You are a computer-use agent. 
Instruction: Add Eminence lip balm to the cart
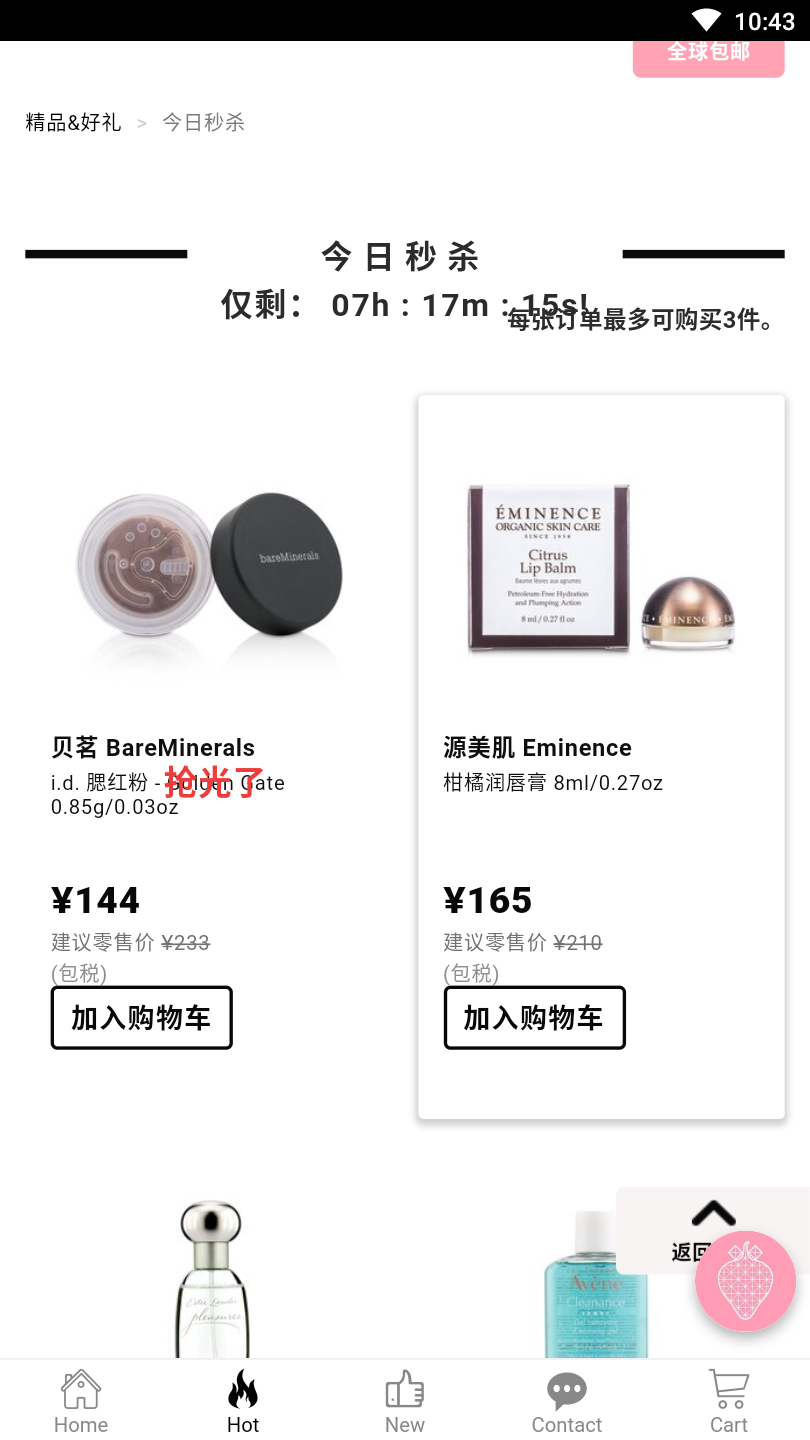point(534,1018)
